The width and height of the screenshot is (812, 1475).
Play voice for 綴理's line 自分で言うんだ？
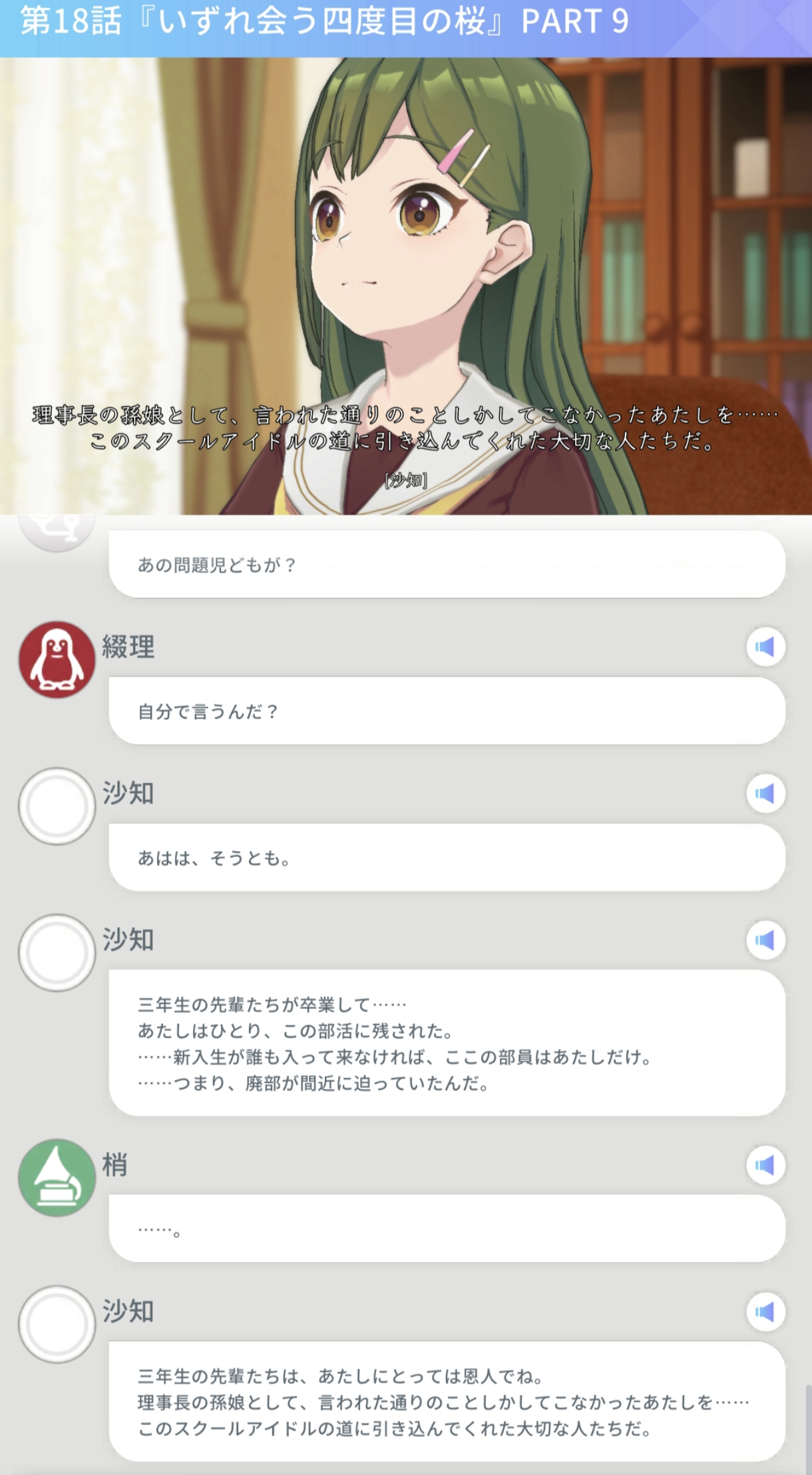(765, 647)
